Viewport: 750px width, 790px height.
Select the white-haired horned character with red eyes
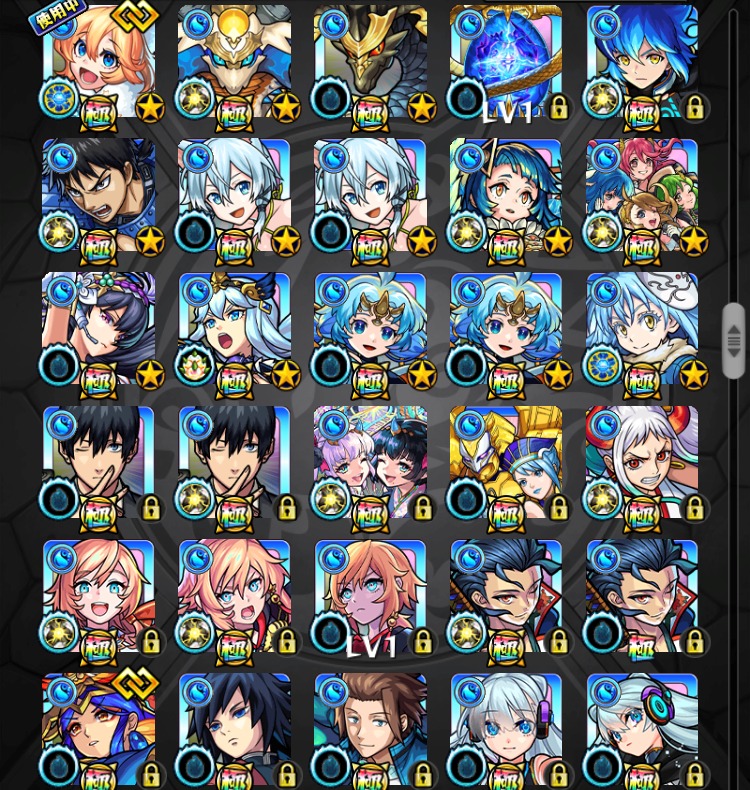(x=642, y=464)
